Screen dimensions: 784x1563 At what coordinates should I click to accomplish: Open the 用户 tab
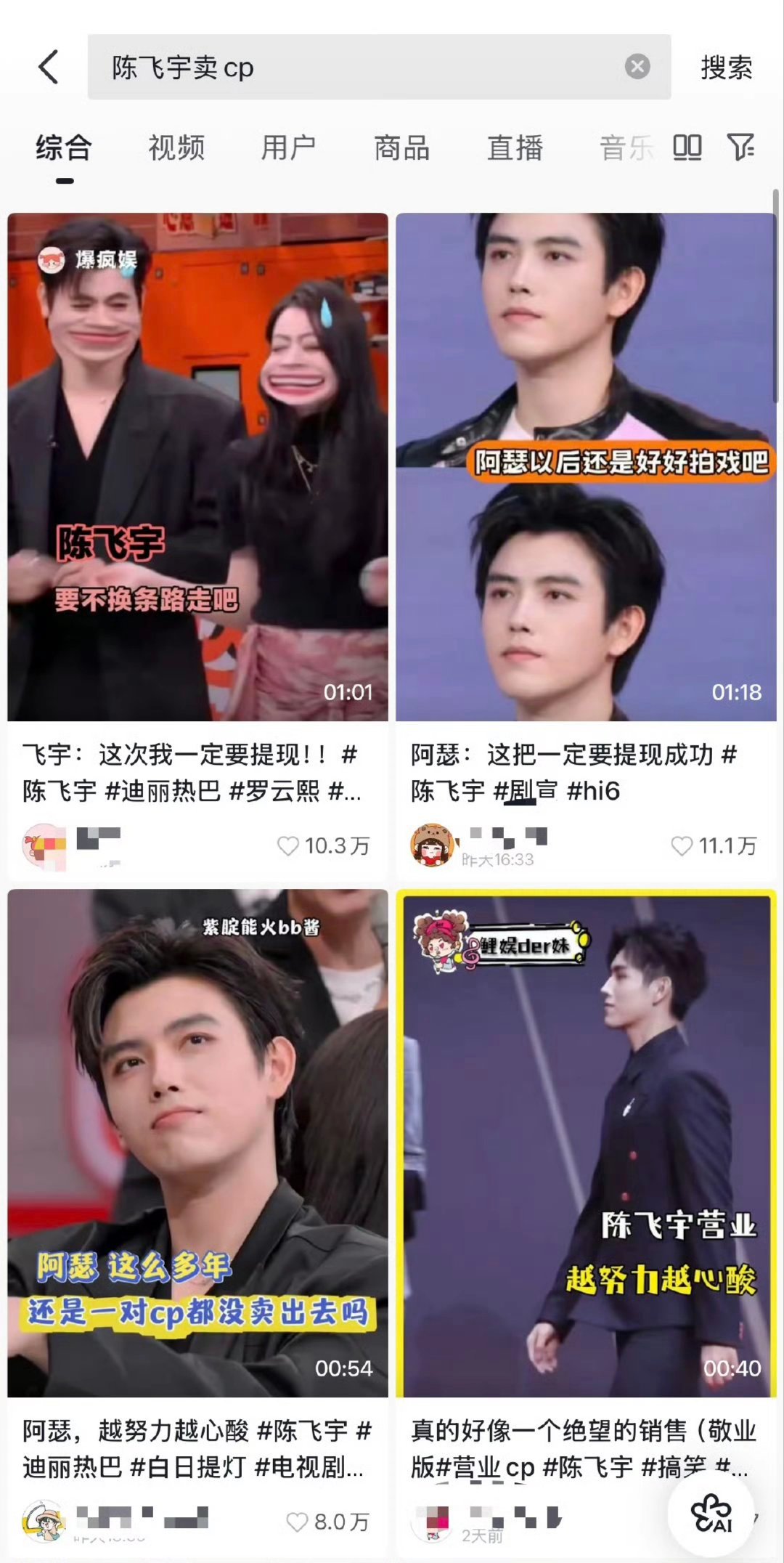[288, 147]
